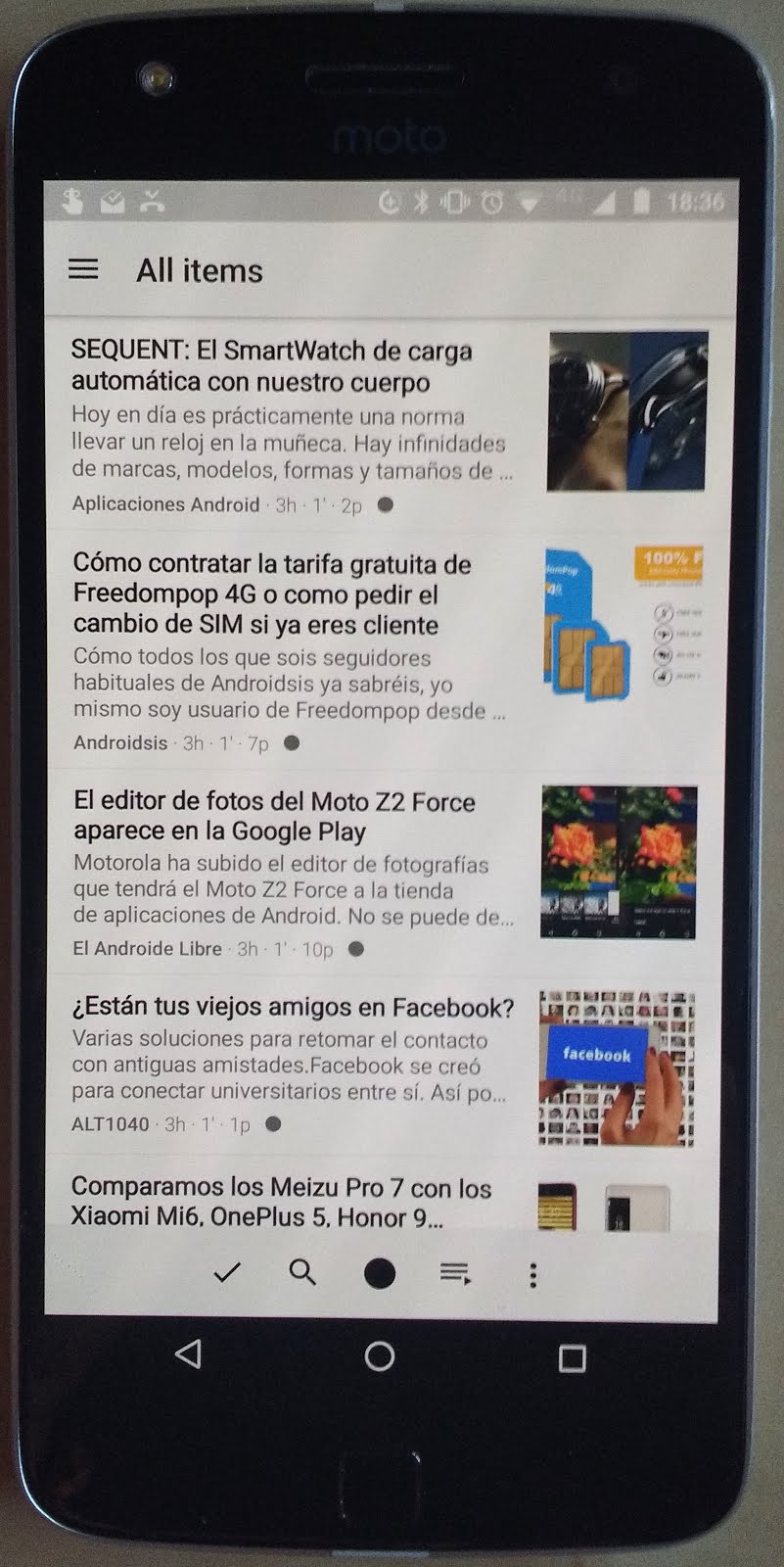Open search in the bottom toolbar

(302, 1272)
